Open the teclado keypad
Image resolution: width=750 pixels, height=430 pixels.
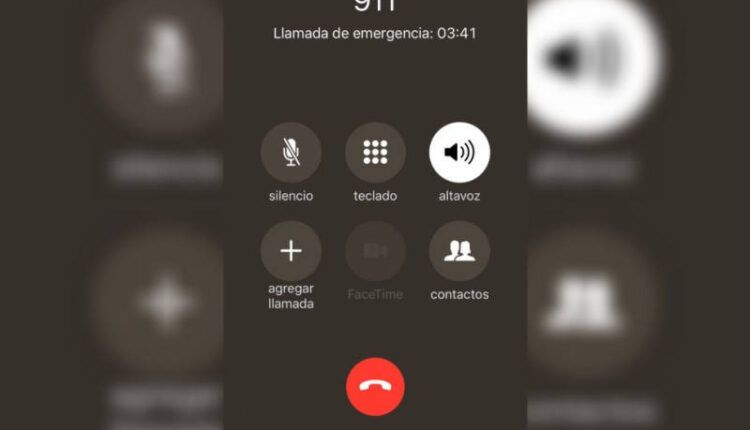375,153
